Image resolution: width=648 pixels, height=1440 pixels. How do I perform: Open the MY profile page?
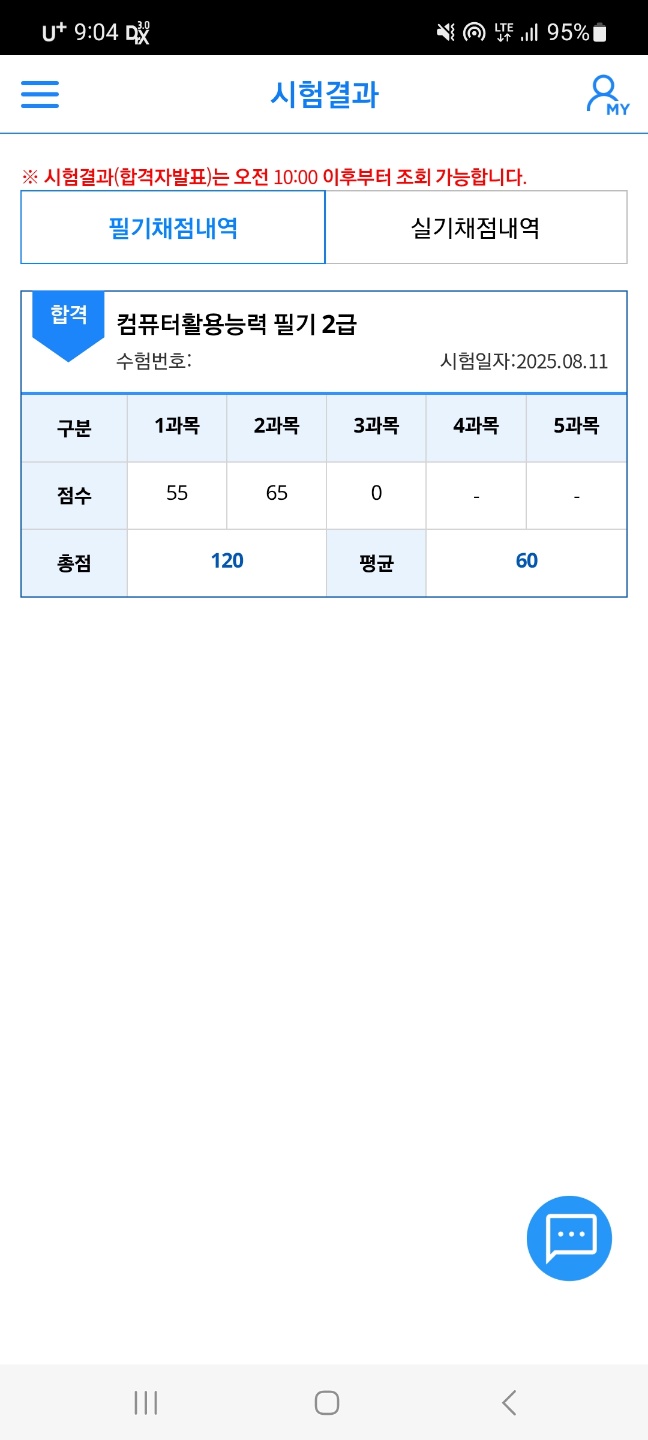pos(606,95)
